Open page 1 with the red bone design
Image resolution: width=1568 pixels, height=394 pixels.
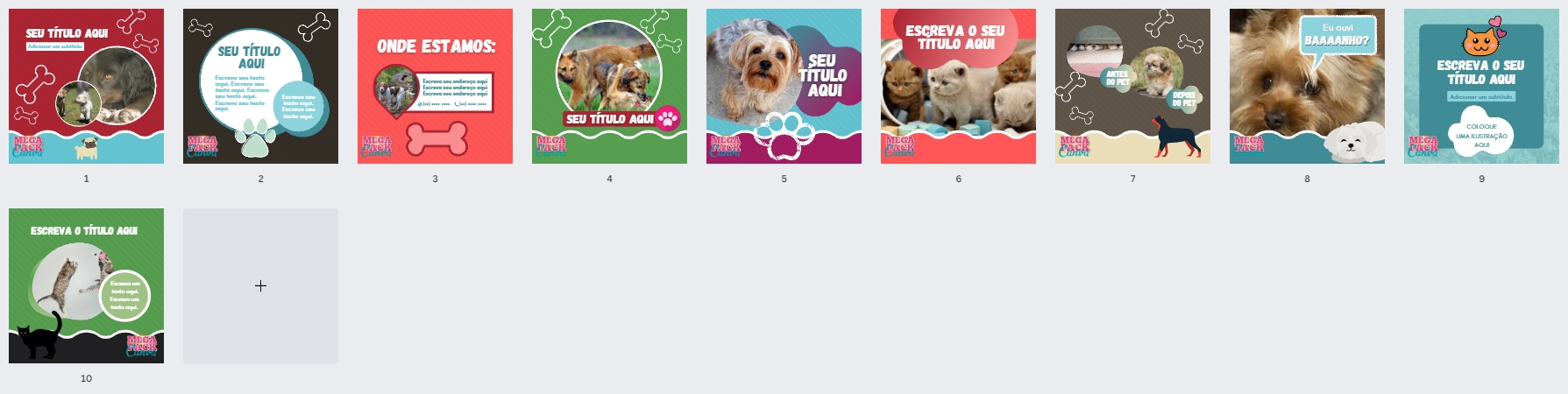coord(86,86)
